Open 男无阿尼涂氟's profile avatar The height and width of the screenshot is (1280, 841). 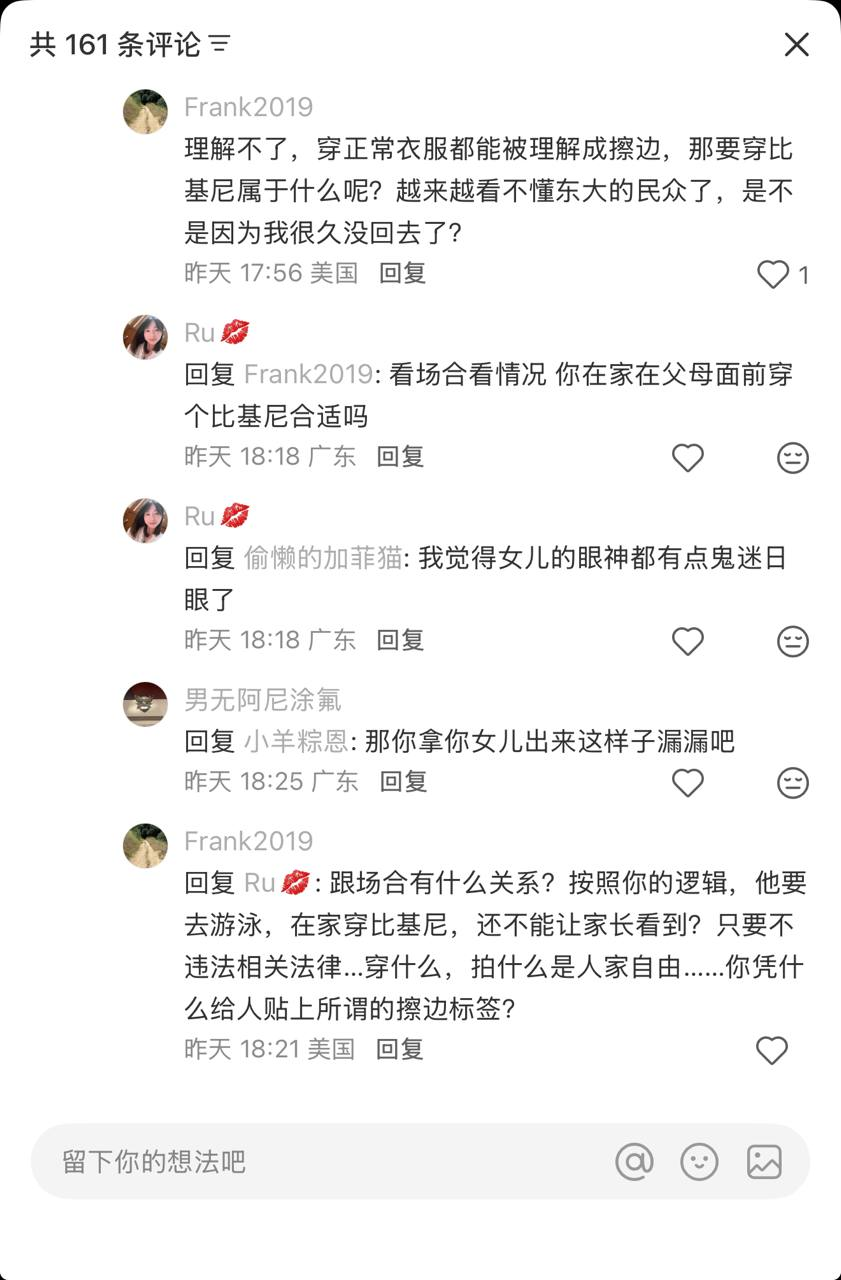pos(145,704)
